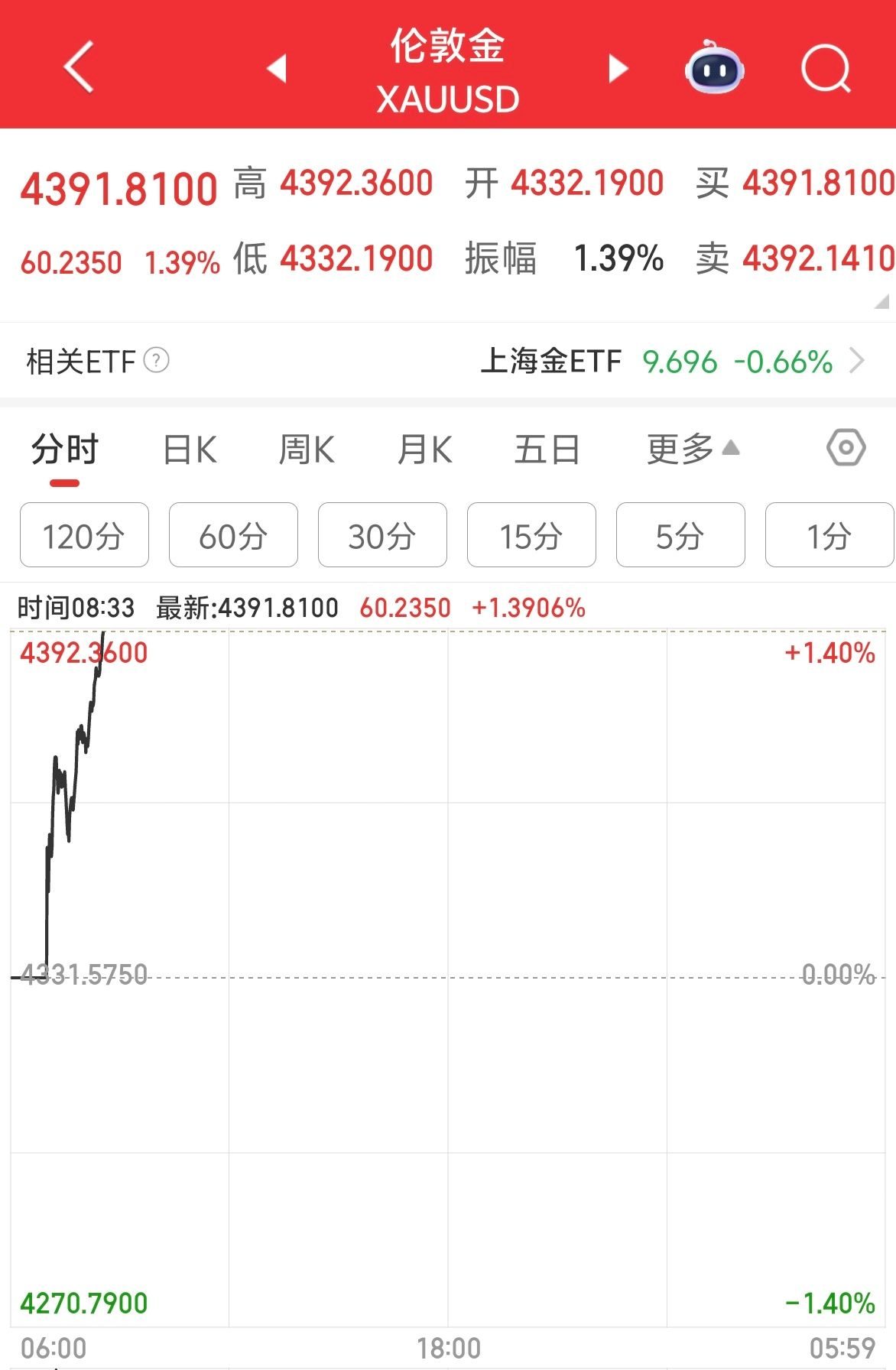Choose the 30分 interval

pyautogui.click(x=382, y=535)
